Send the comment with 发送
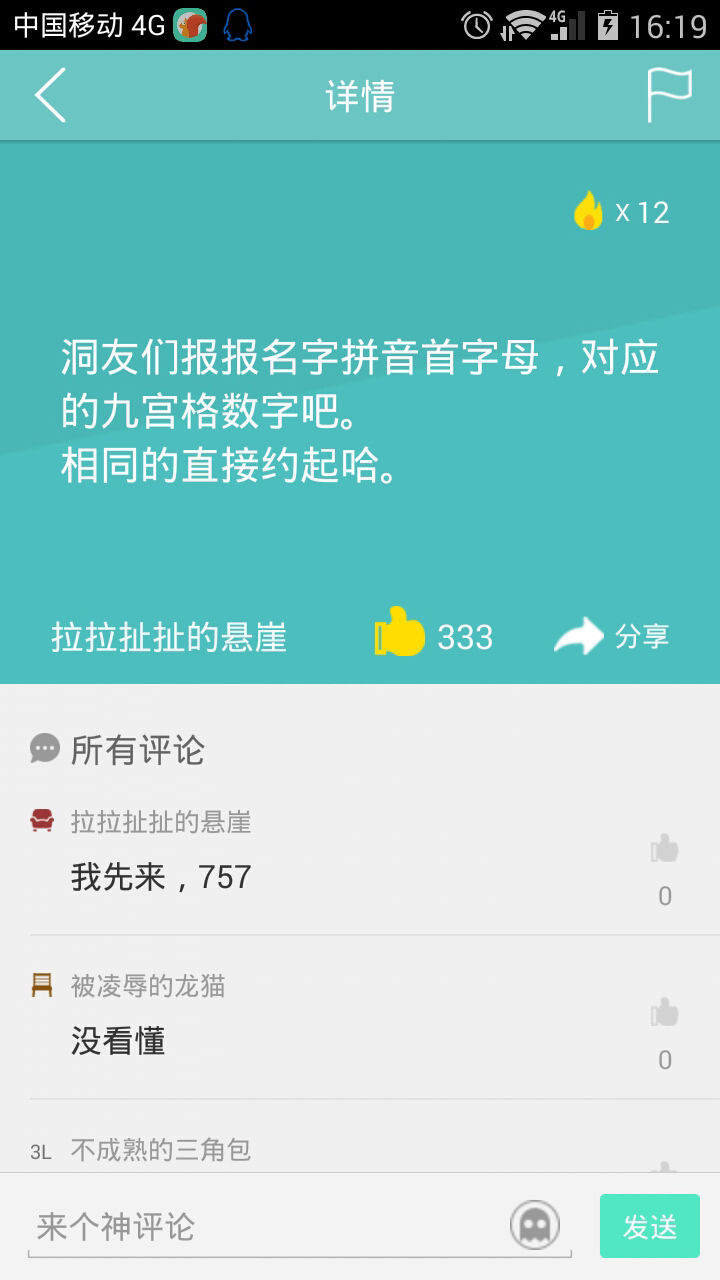Screen dimensions: 720x1280 pyautogui.click(x=650, y=1227)
